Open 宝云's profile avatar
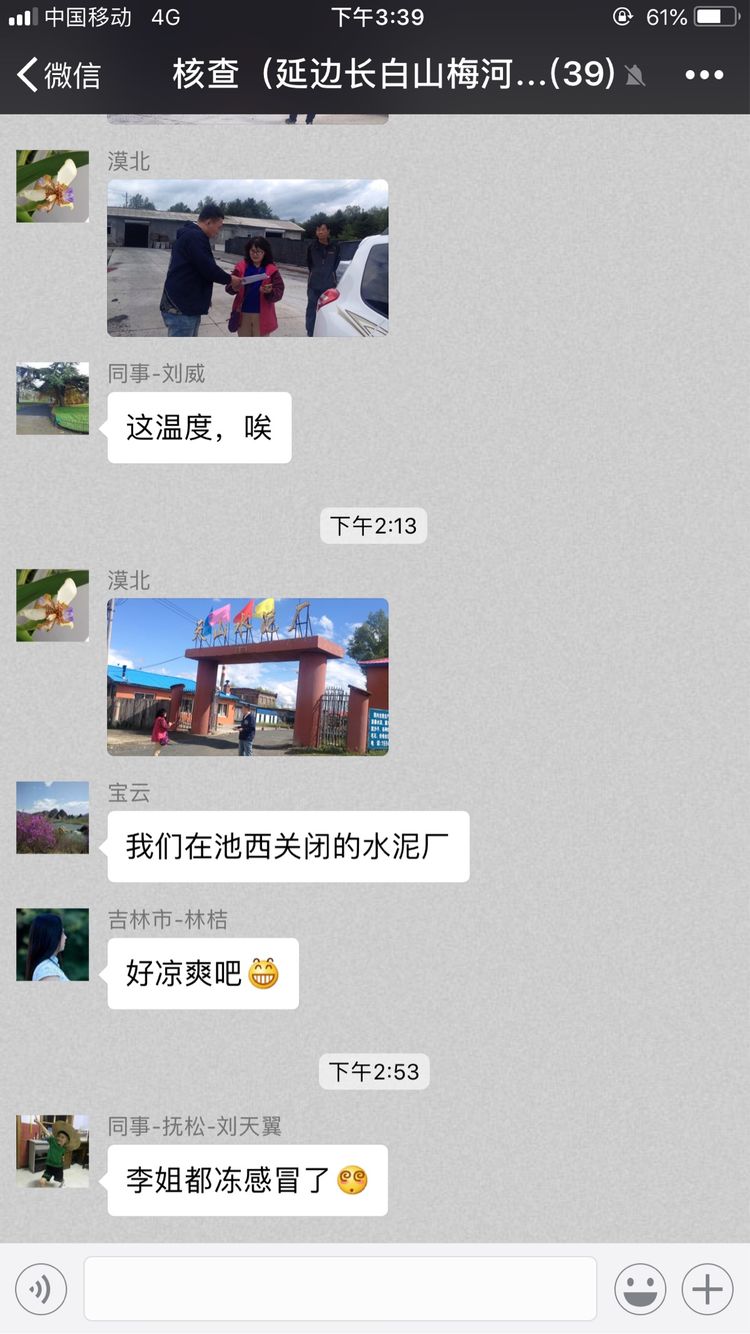 click(x=52, y=817)
